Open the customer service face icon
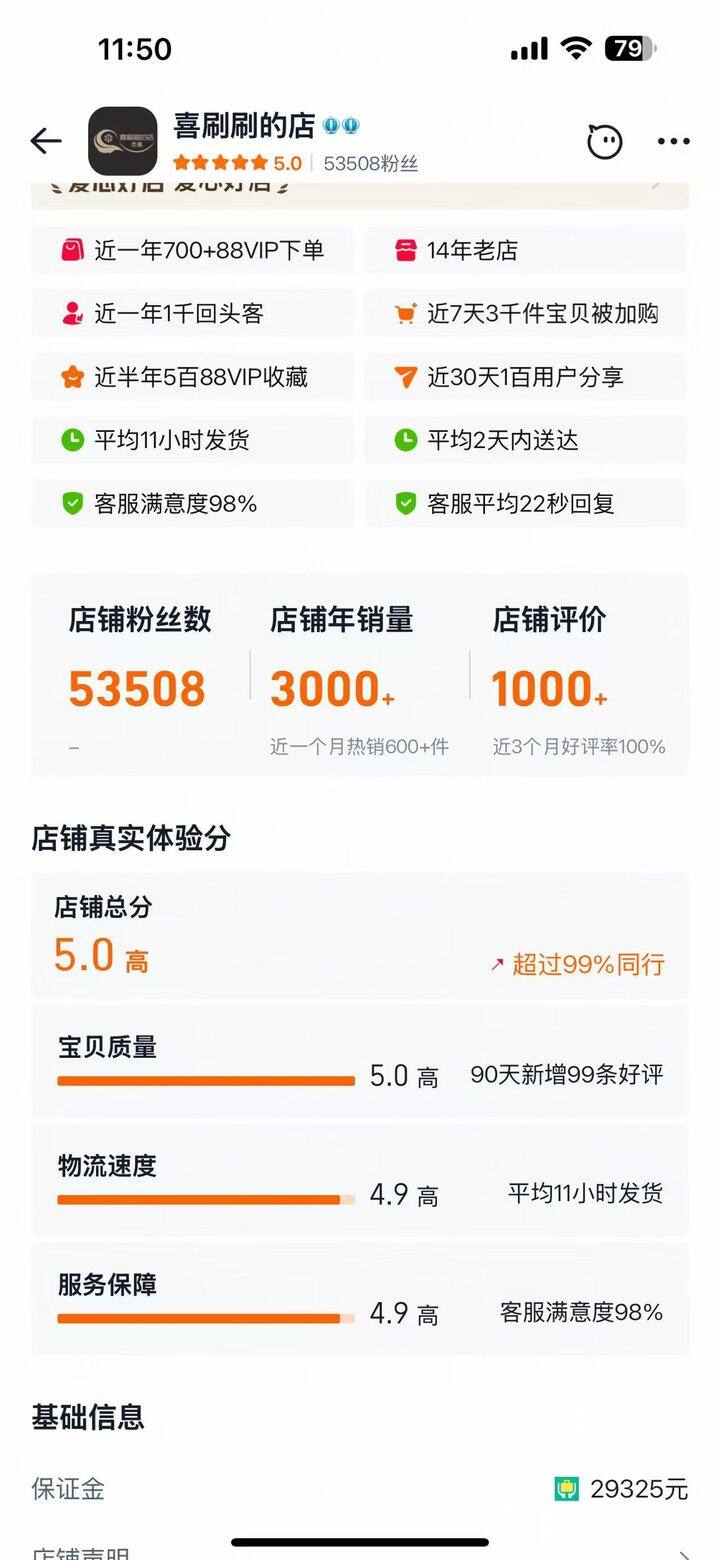 604,141
